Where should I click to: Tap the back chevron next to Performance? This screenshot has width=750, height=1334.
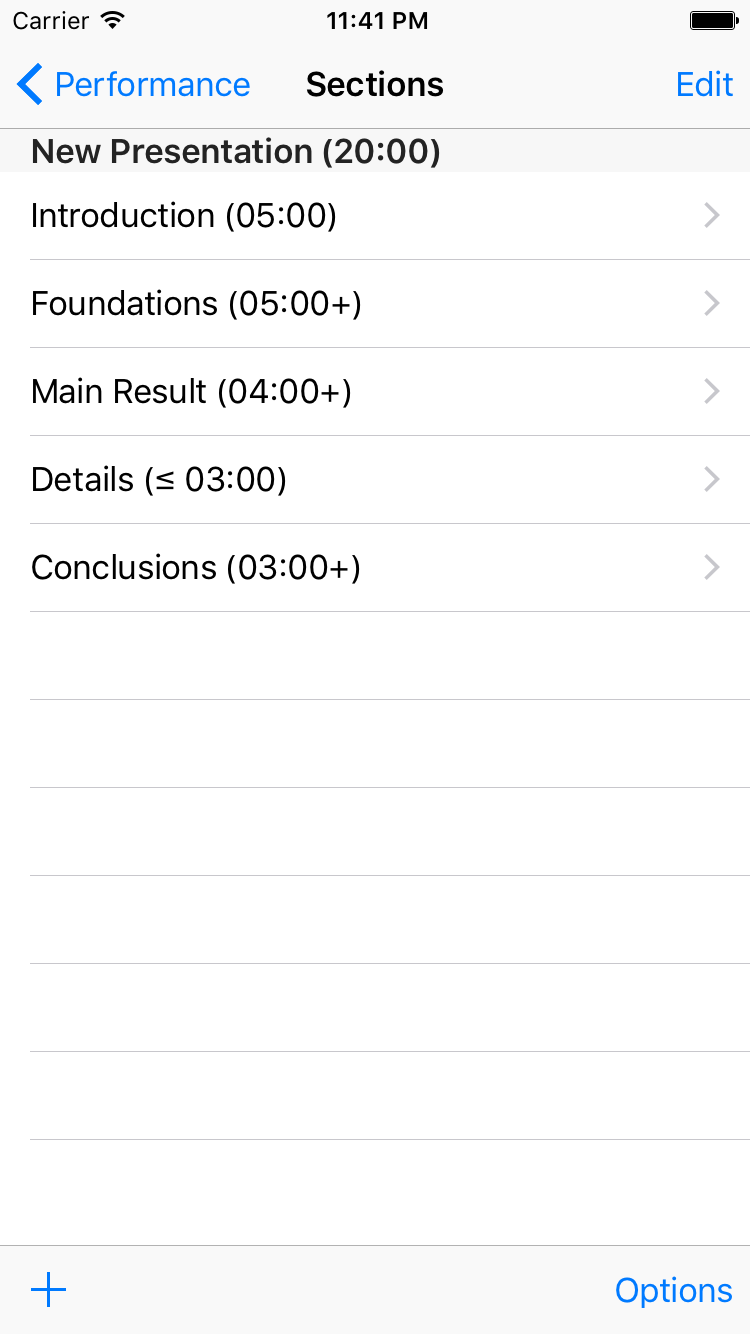(x=28, y=84)
